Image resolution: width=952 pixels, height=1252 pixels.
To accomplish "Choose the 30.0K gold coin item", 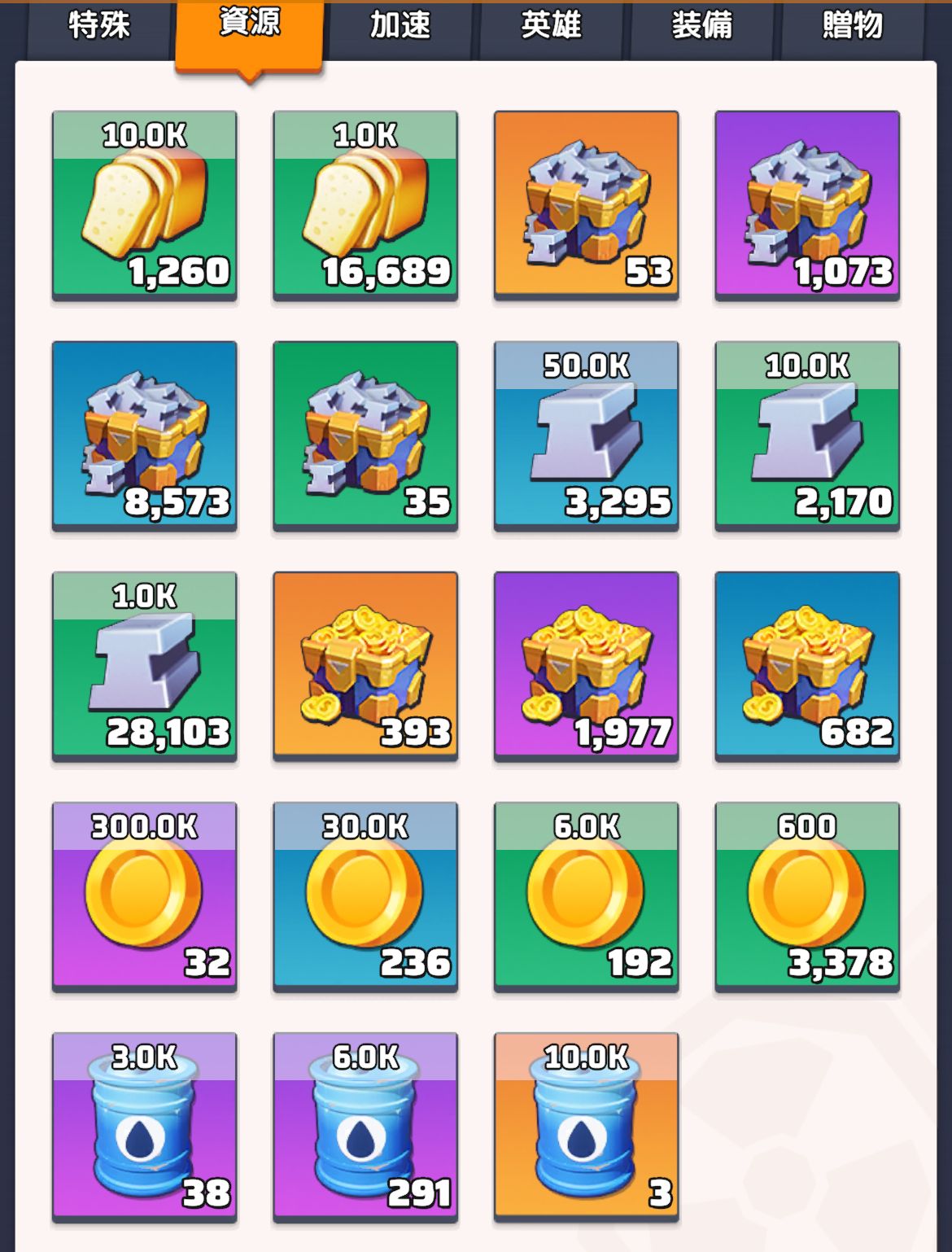I will [x=365, y=896].
